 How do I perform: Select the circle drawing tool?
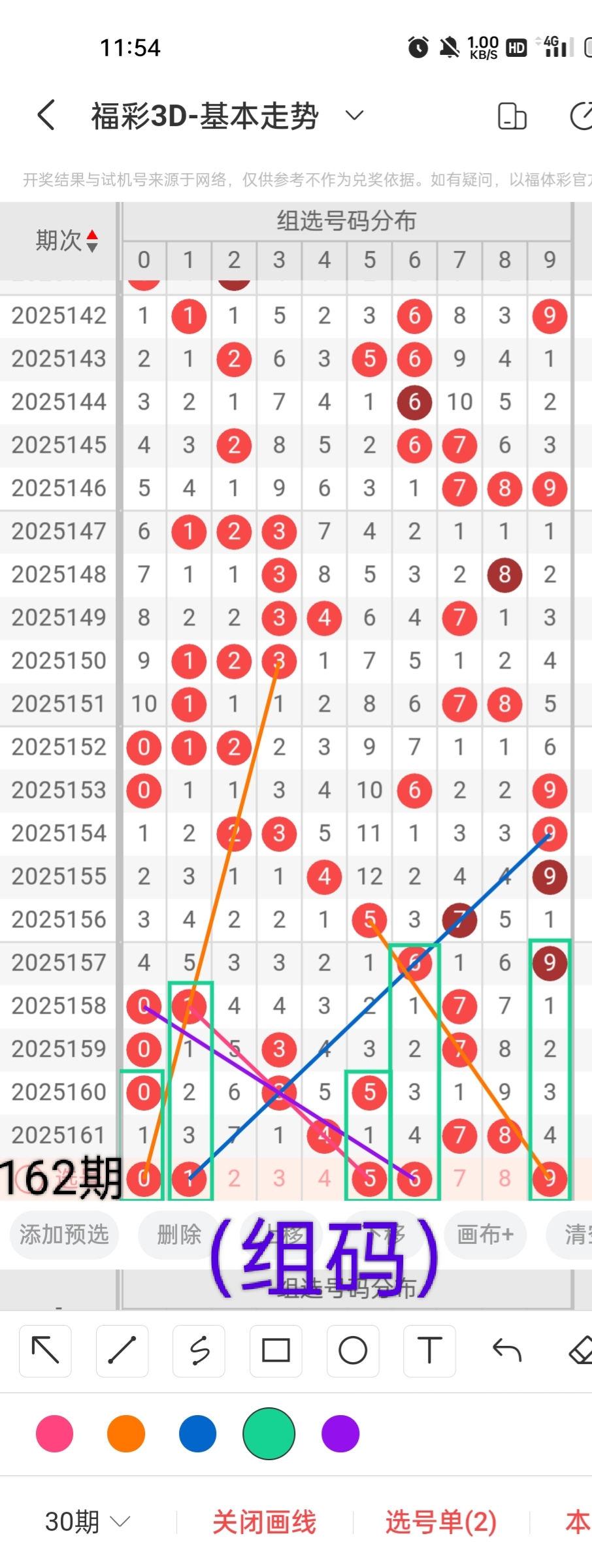353,1350
